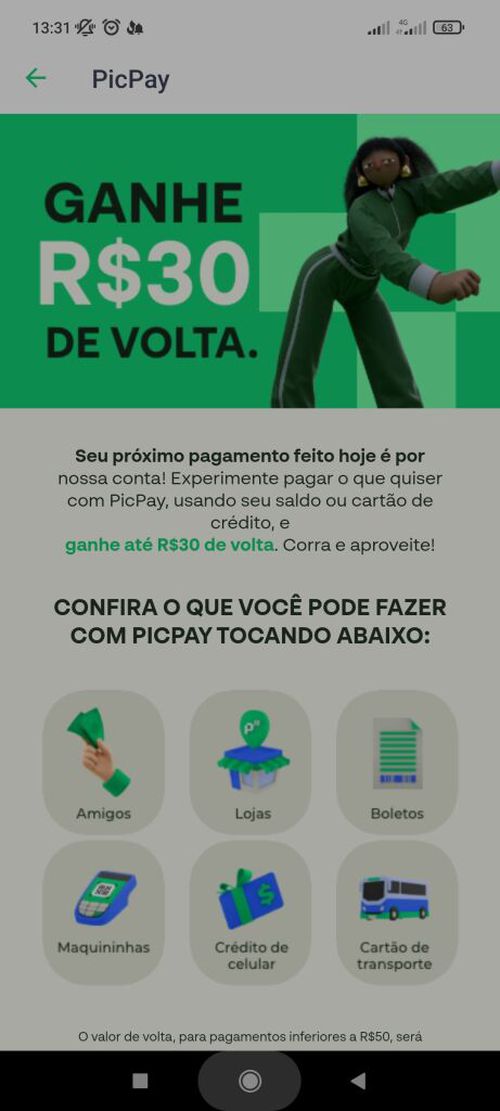Go back using the green arrow

[35, 79]
